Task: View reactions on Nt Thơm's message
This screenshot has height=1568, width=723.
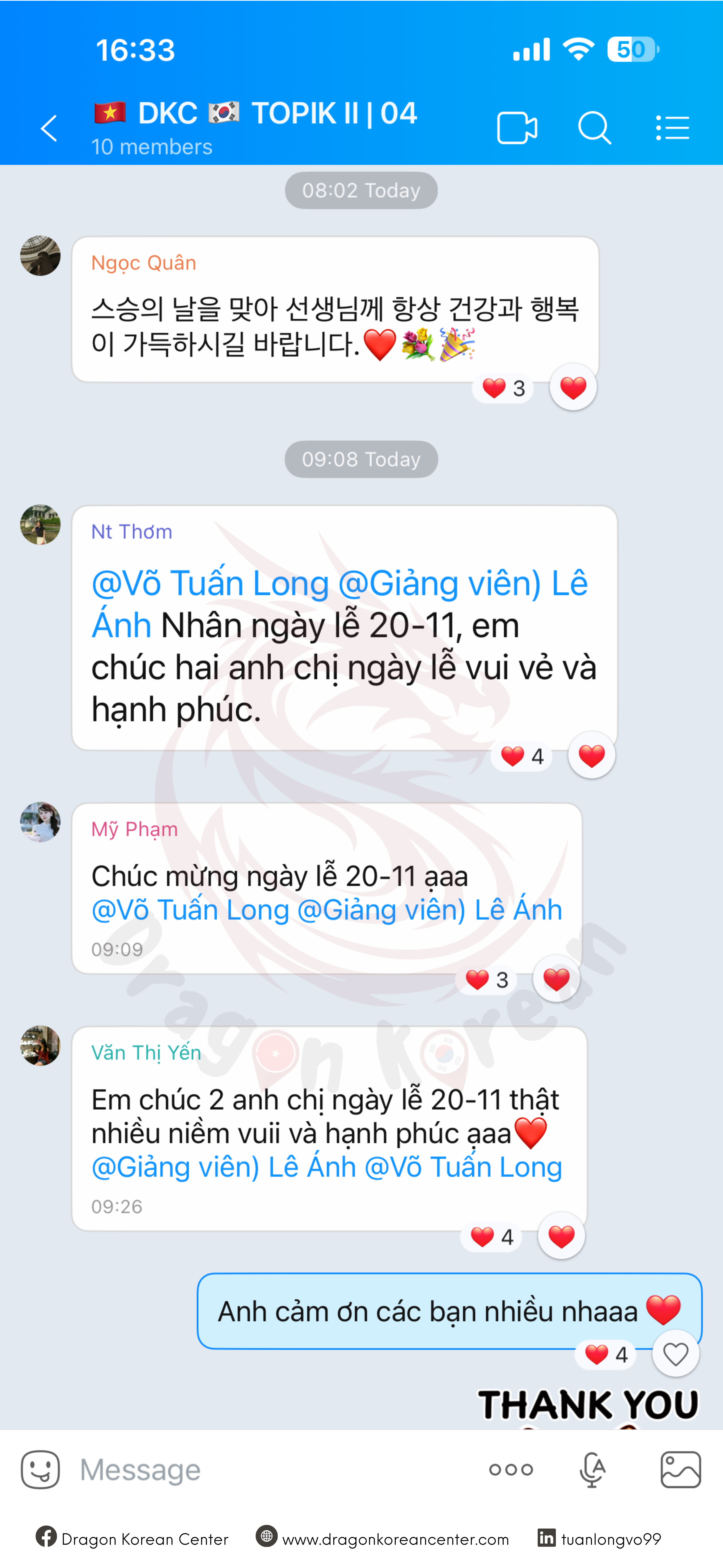Action: tap(521, 757)
